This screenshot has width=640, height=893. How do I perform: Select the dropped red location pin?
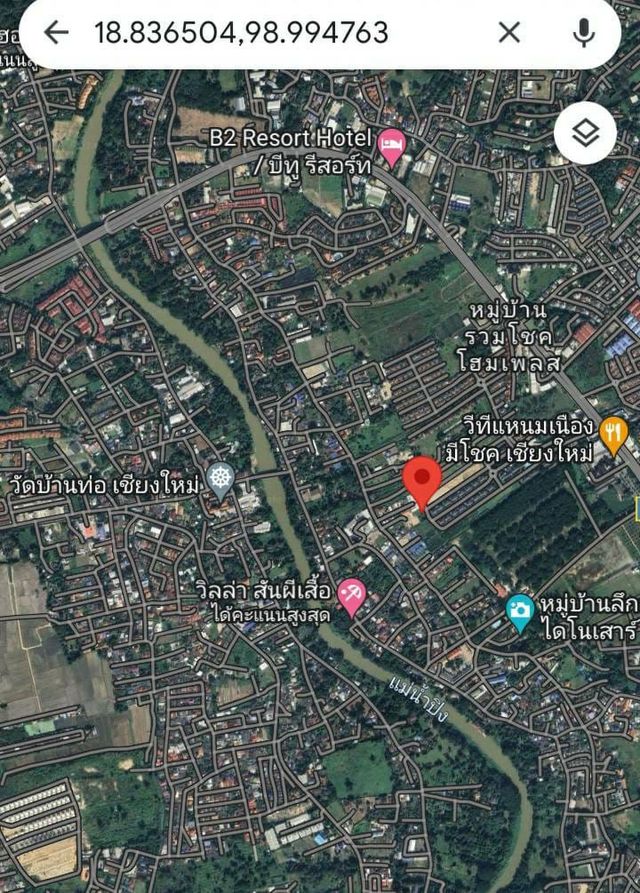pos(422,480)
